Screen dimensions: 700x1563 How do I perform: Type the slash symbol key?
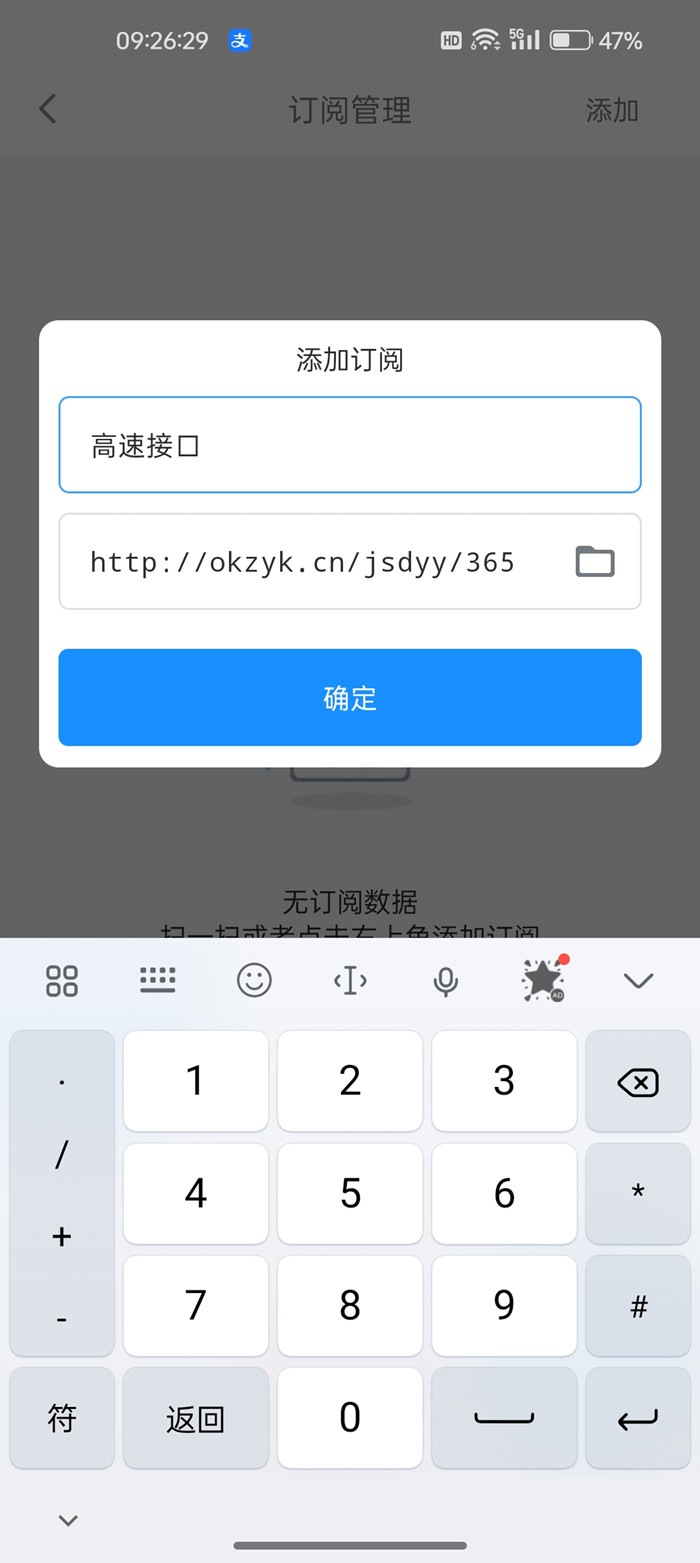click(x=62, y=1155)
